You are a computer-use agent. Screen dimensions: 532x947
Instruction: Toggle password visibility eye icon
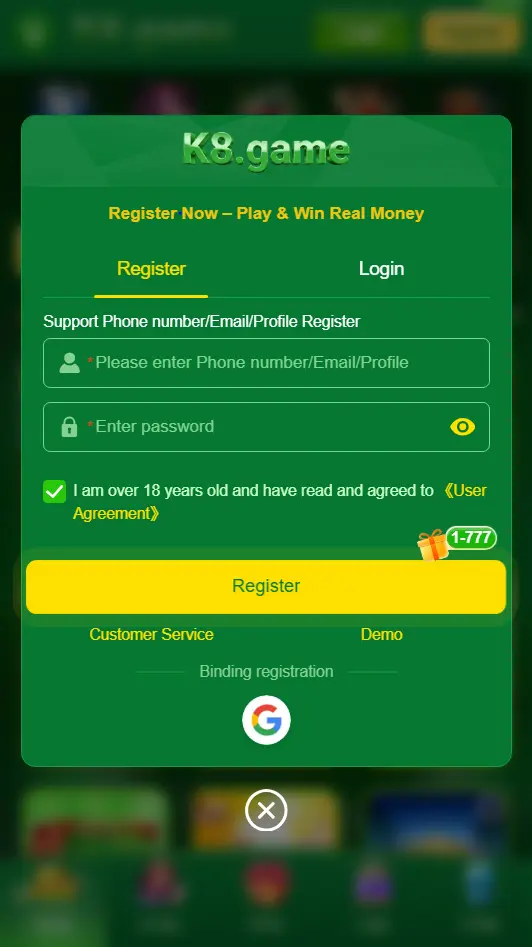point(463,427)
